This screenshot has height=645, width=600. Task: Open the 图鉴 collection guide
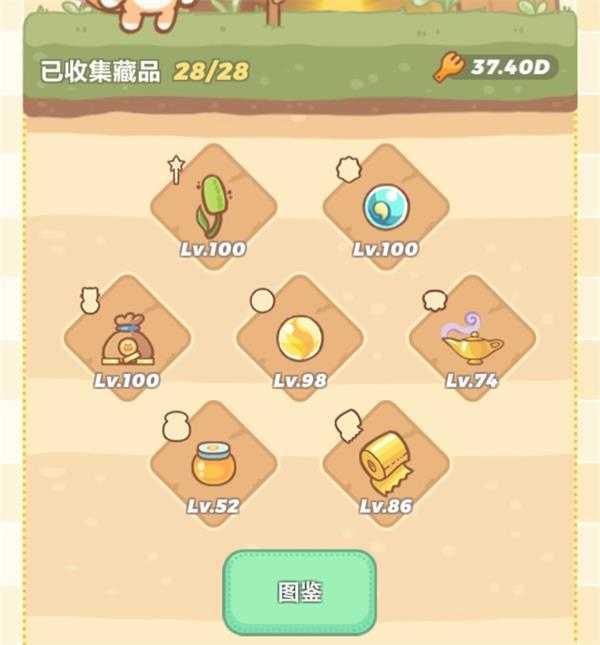[x=299, y=591]
